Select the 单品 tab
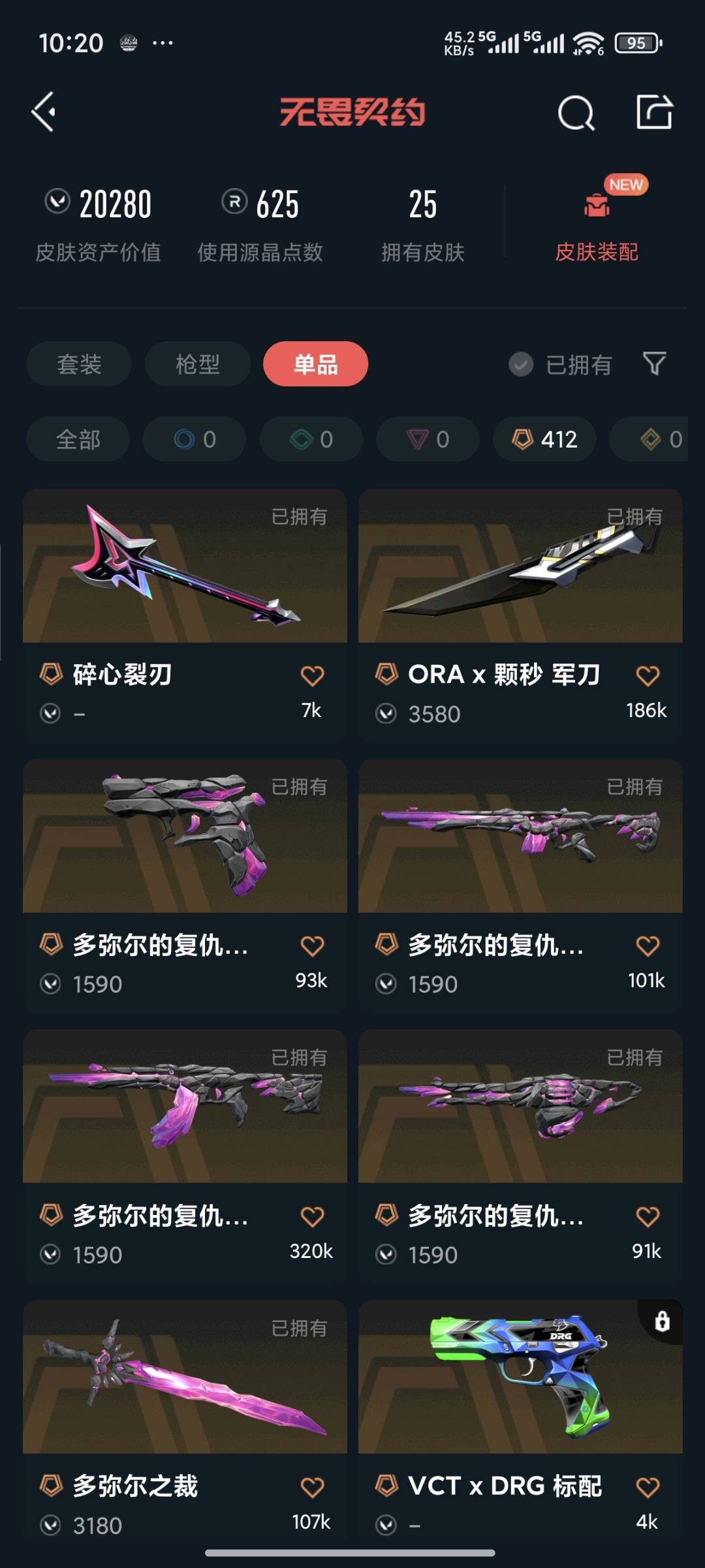705x1568 pixels. tap(315, 364)
